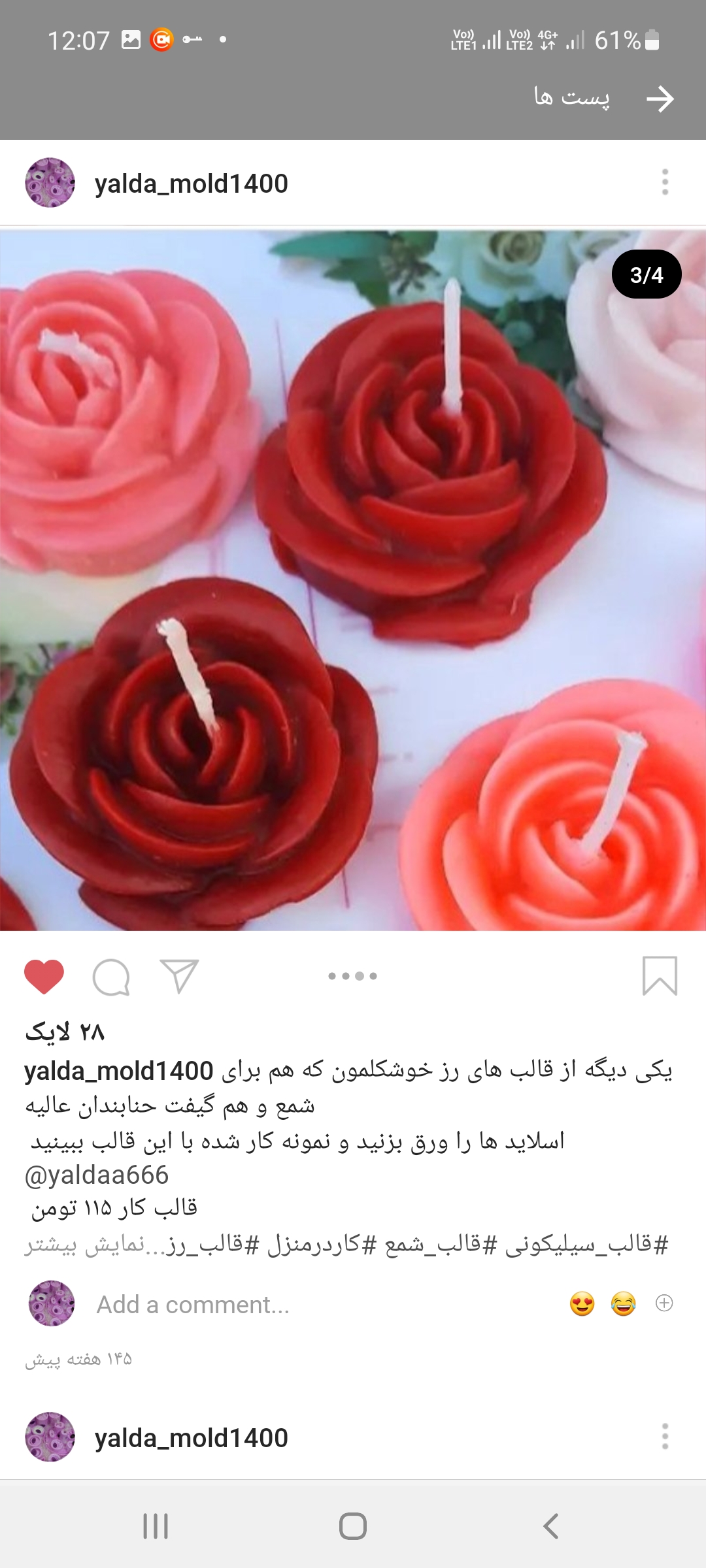
Task: Open the @yaldaa666 mention
Action: pos(97,1175)
